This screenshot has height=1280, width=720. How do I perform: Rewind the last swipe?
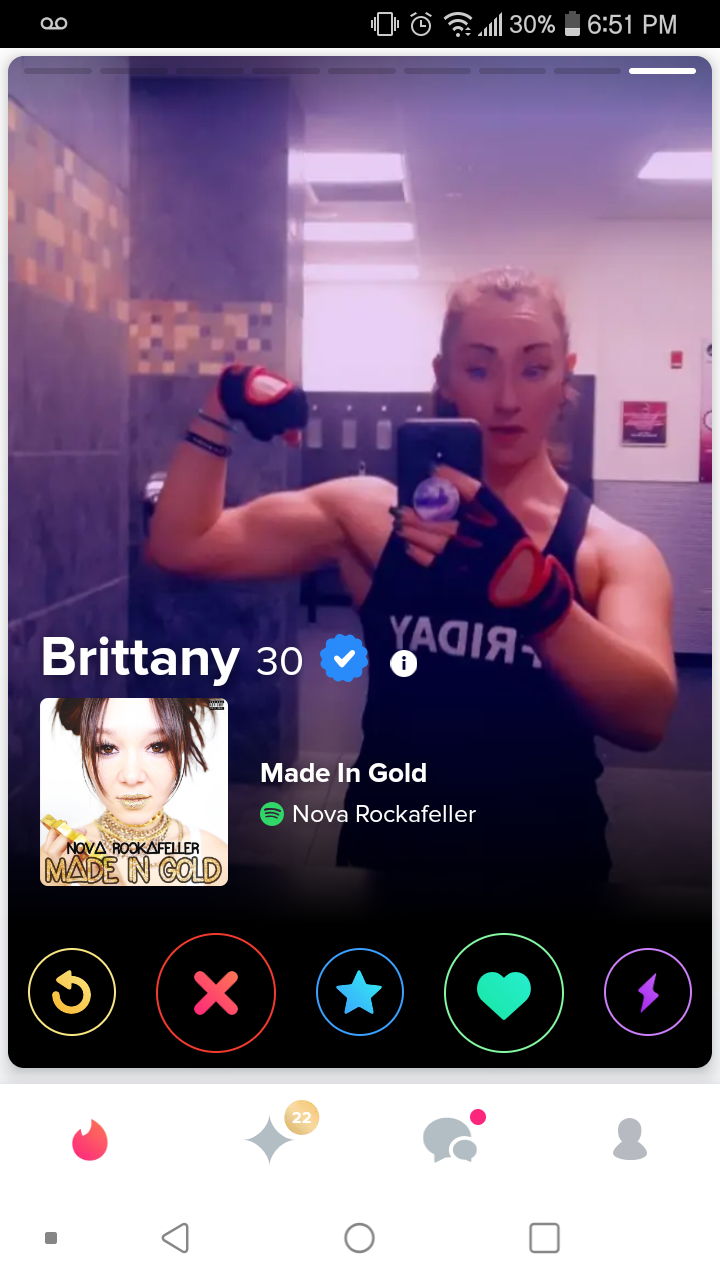click(72, 992)
